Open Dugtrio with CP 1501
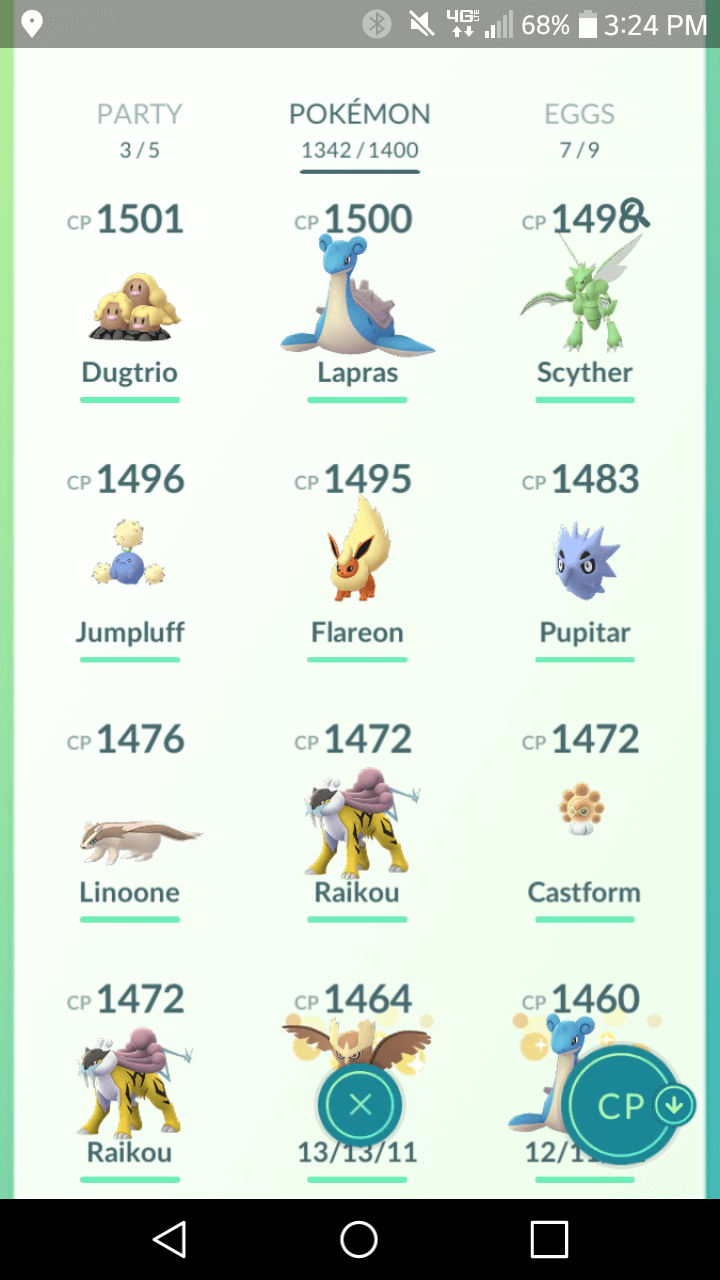This screenshot has width=720, height=1280. pos(130,300)
